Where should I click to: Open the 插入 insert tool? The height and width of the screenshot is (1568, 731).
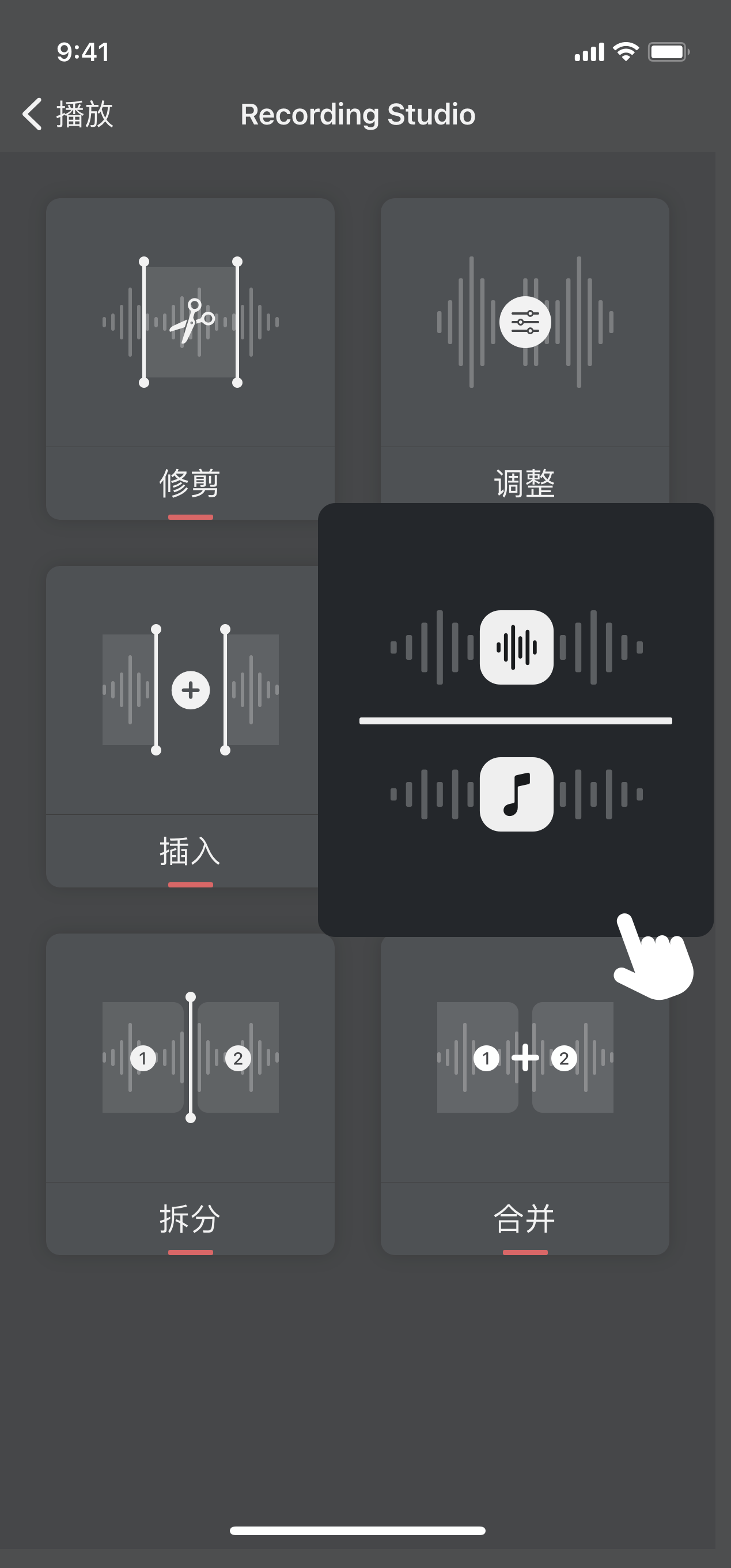[181, 726]
